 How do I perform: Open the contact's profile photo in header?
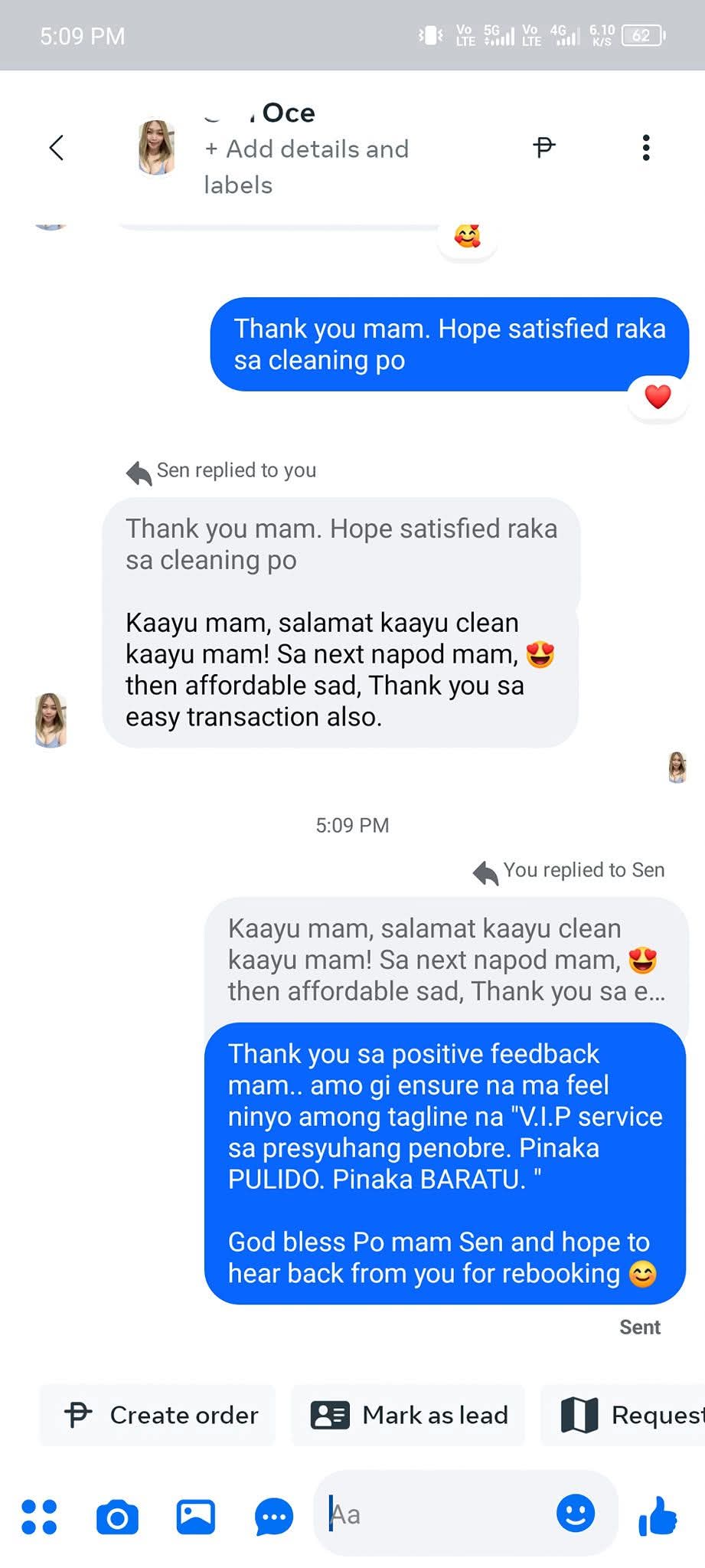click(x=156, y=147)
